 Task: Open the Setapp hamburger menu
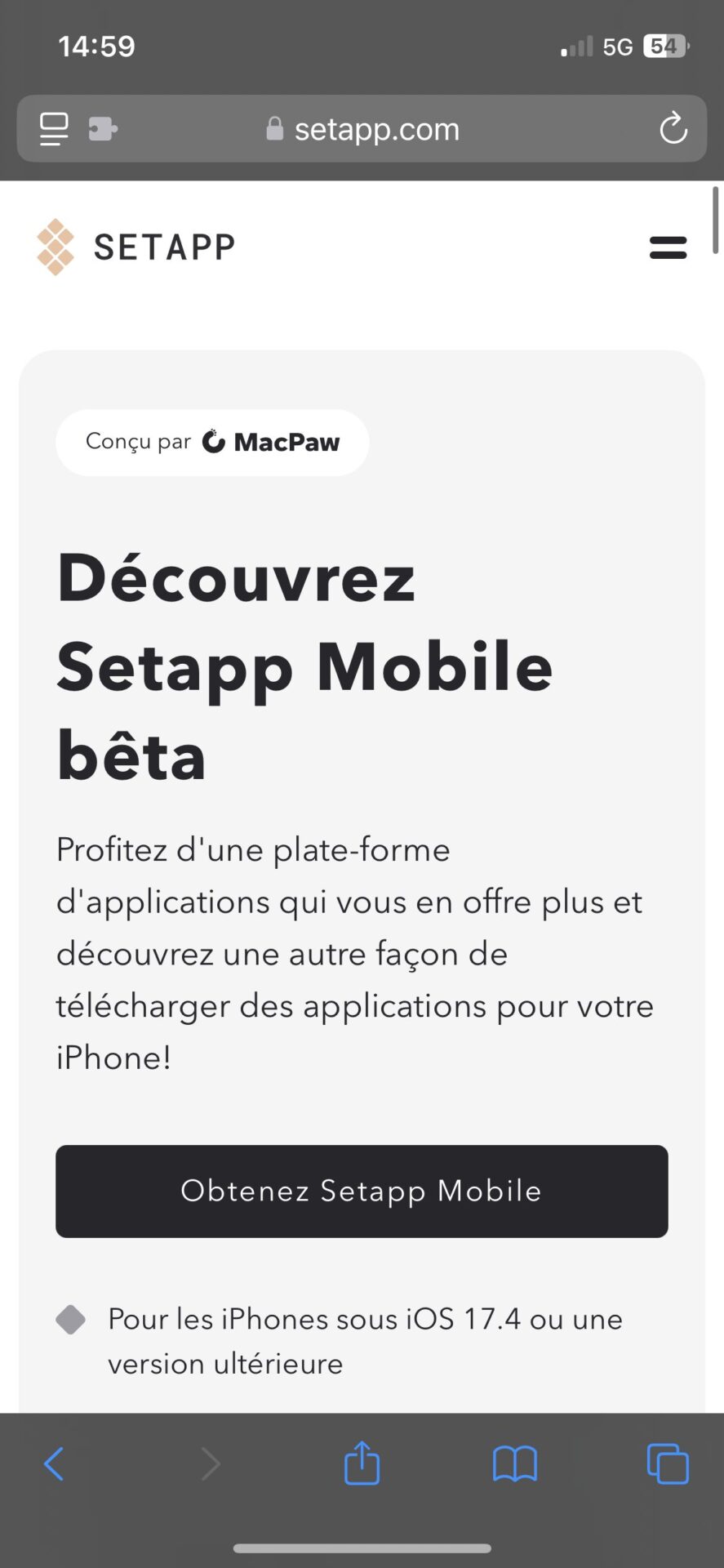click(x=668, y=247)
